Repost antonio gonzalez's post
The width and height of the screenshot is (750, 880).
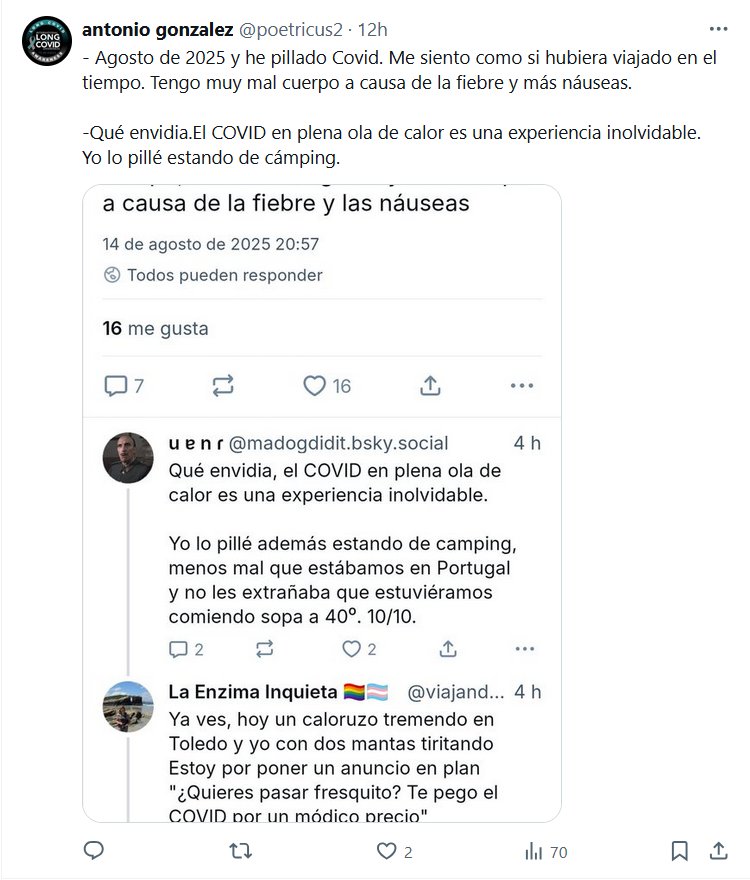(241, 851)
